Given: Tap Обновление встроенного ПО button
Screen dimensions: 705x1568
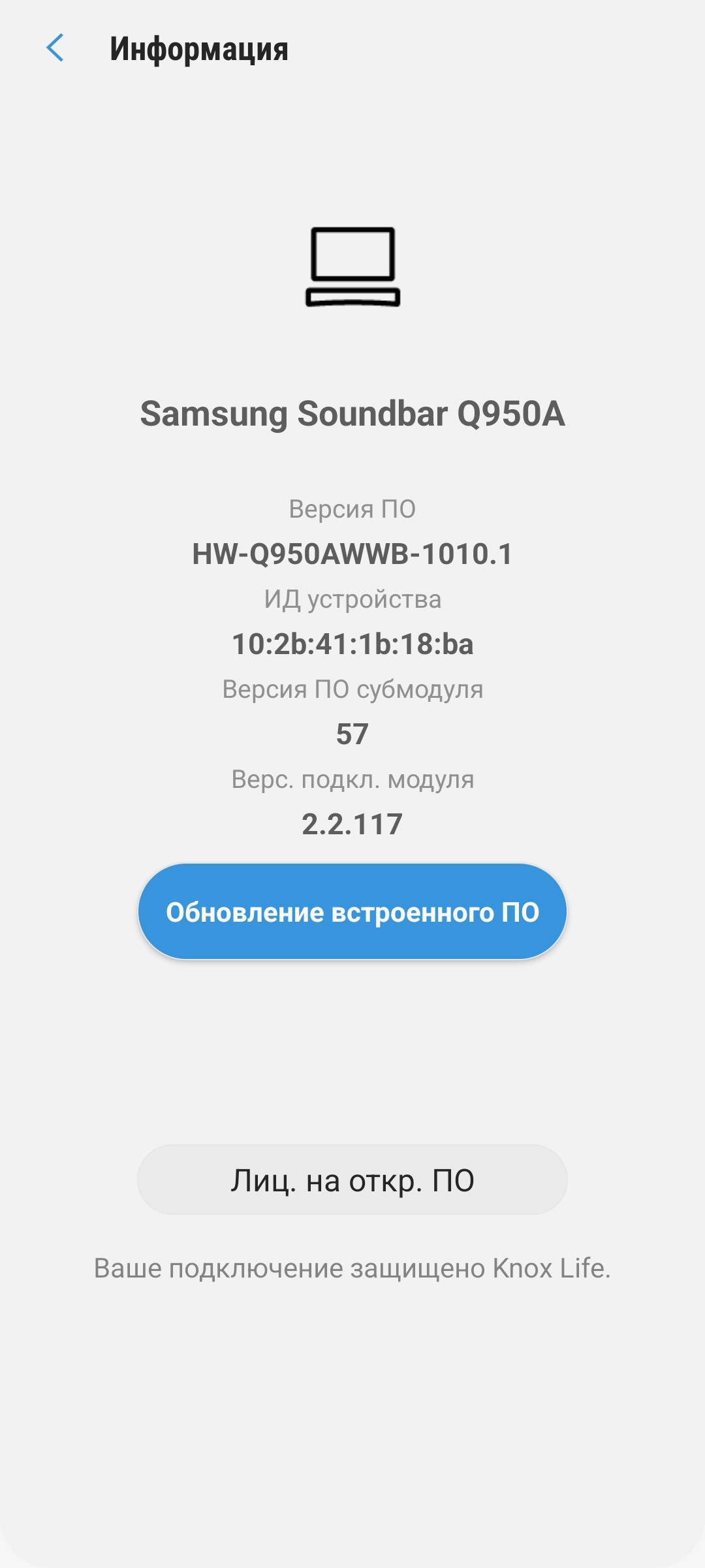Looking at the screenshot, I should [352, 911].
